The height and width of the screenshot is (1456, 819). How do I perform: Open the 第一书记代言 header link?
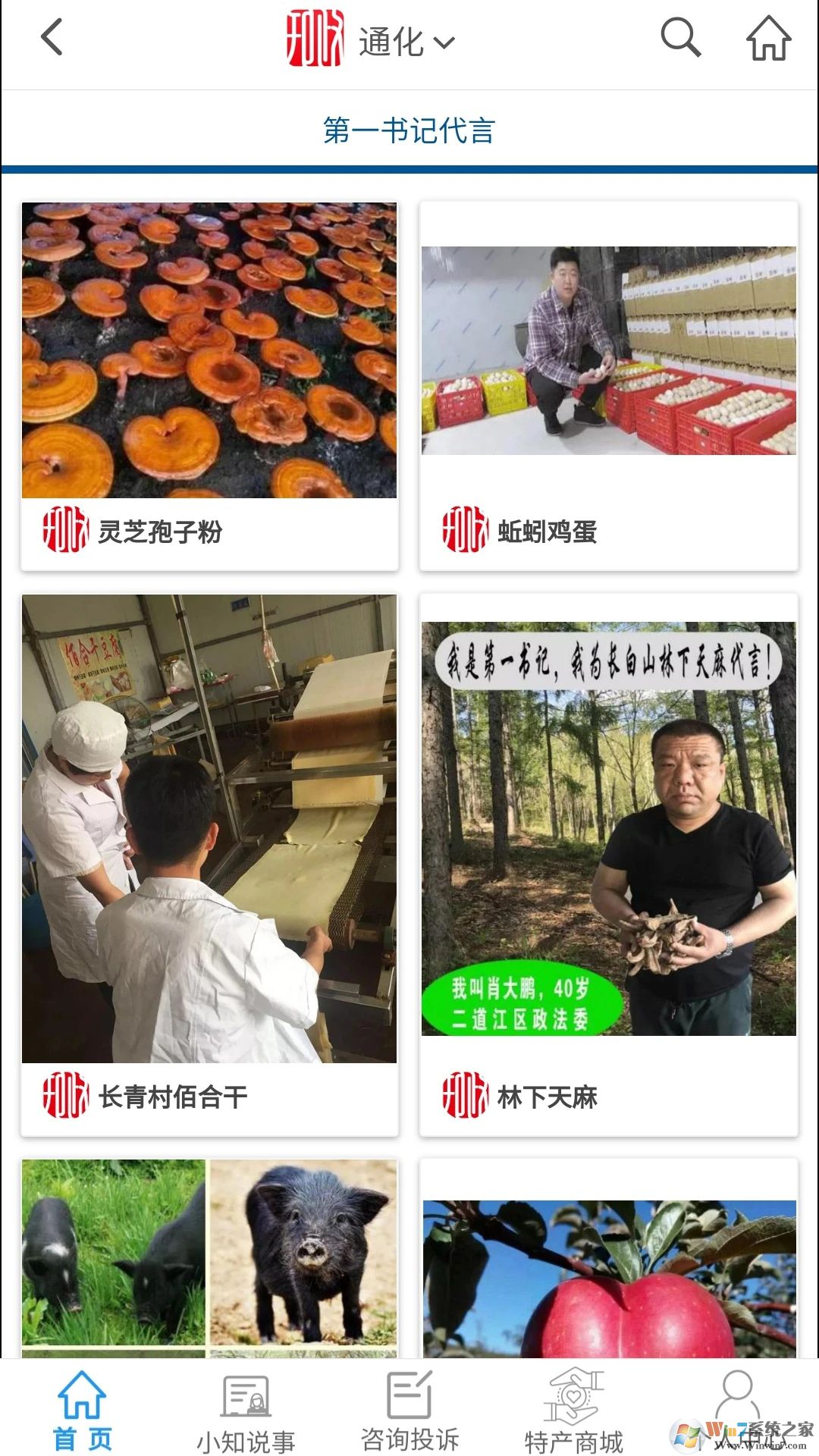(x=409, y=130)
